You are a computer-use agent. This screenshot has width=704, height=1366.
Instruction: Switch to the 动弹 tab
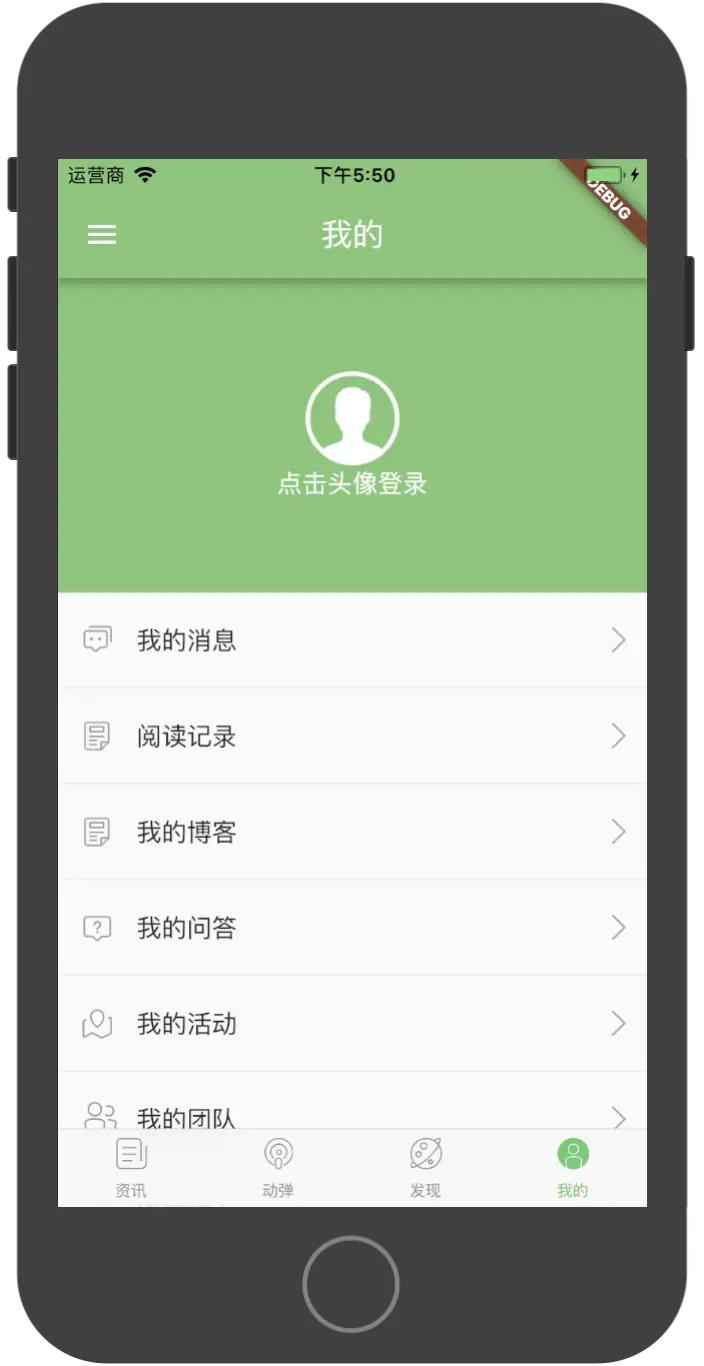coord(278,1166)
